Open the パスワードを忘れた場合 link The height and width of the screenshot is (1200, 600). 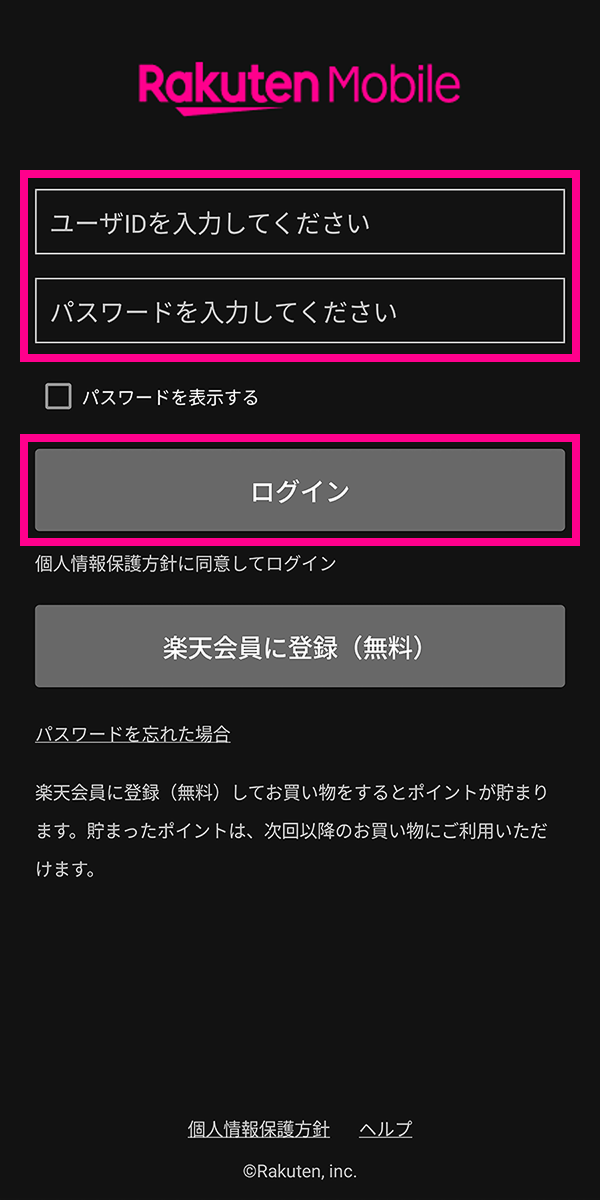point(133,734)
